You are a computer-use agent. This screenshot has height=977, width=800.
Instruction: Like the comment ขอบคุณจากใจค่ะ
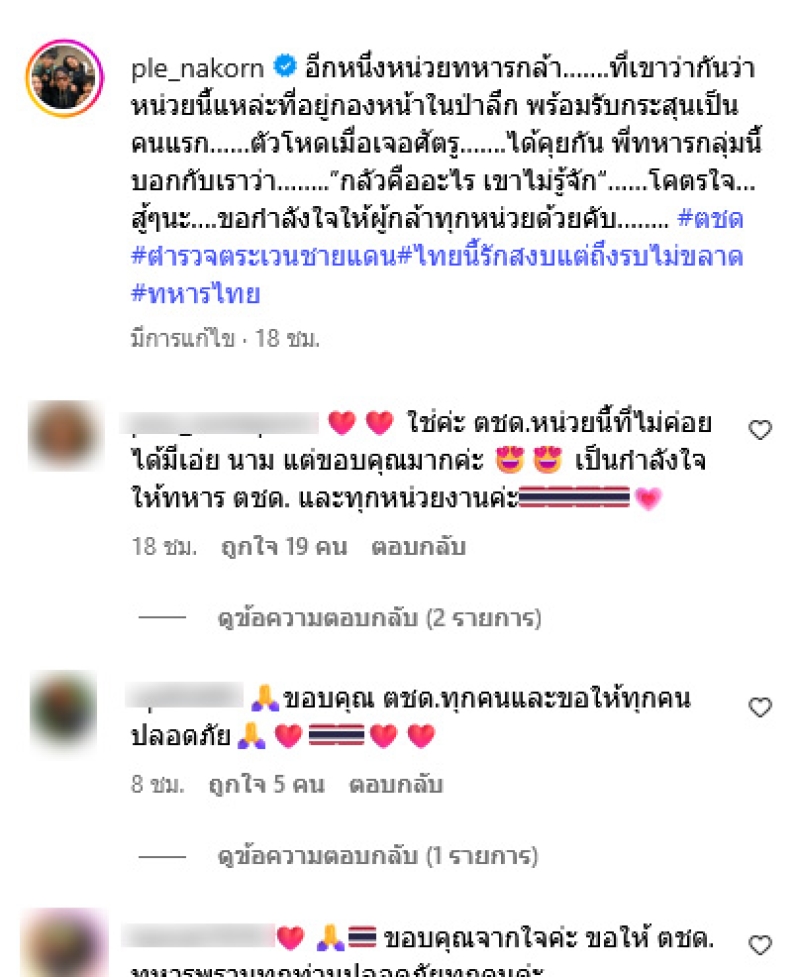pyautogui.click(x=760, y=944)
